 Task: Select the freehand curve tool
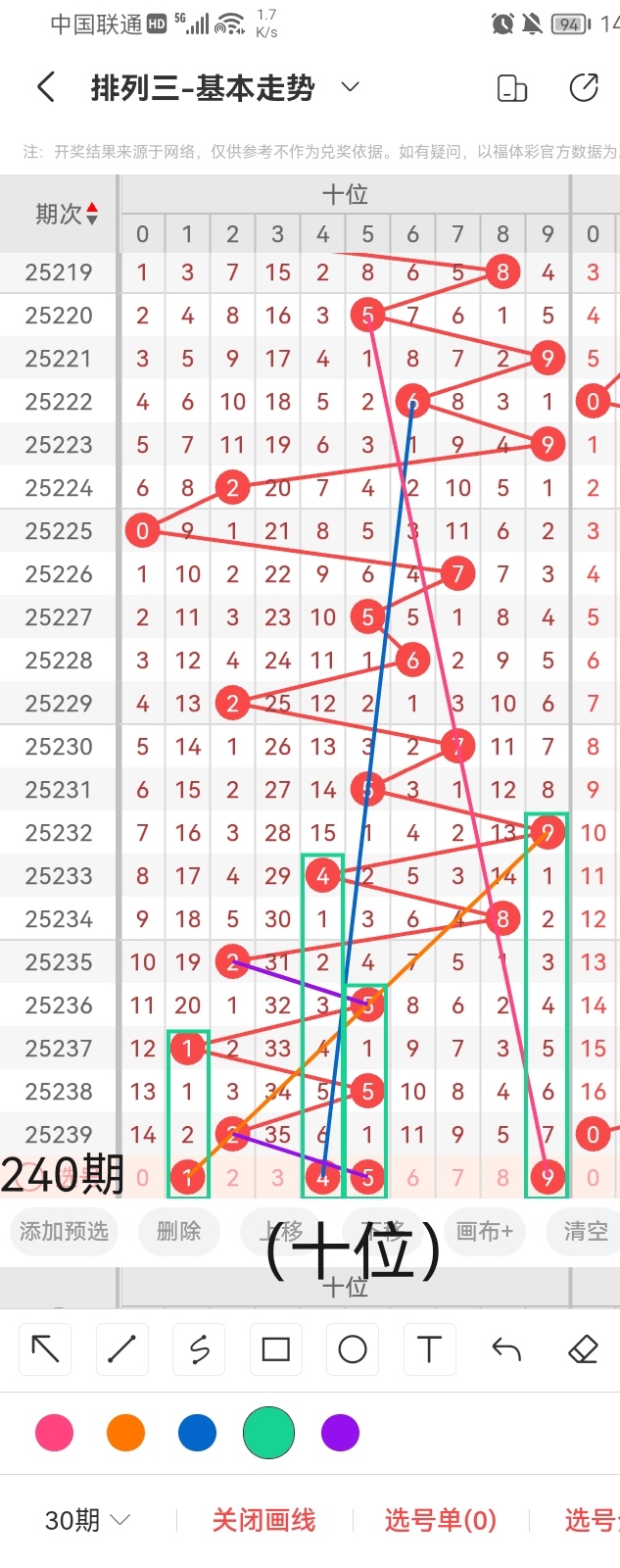click(199, 1349)
